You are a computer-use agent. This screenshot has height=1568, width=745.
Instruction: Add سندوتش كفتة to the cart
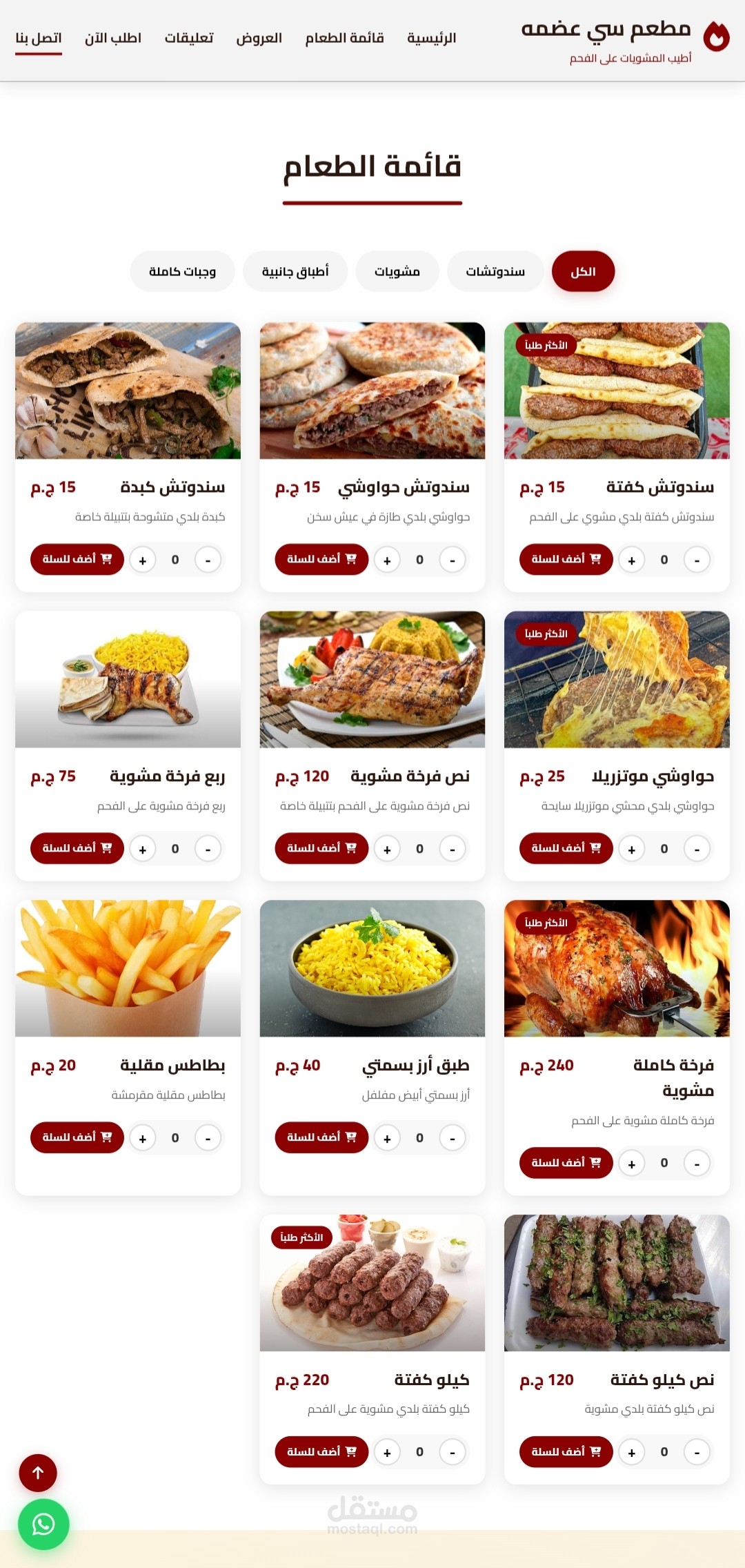(566, 559)
